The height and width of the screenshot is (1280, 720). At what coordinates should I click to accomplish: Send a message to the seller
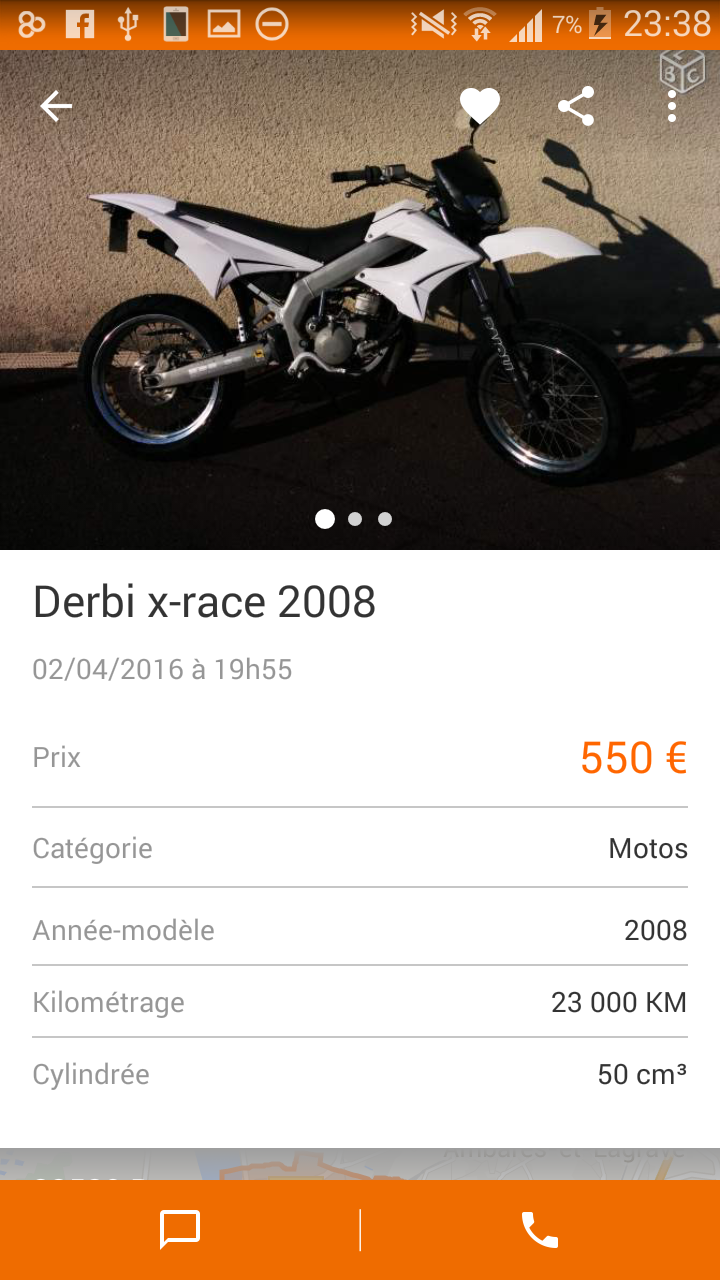tap(180, 1230)
